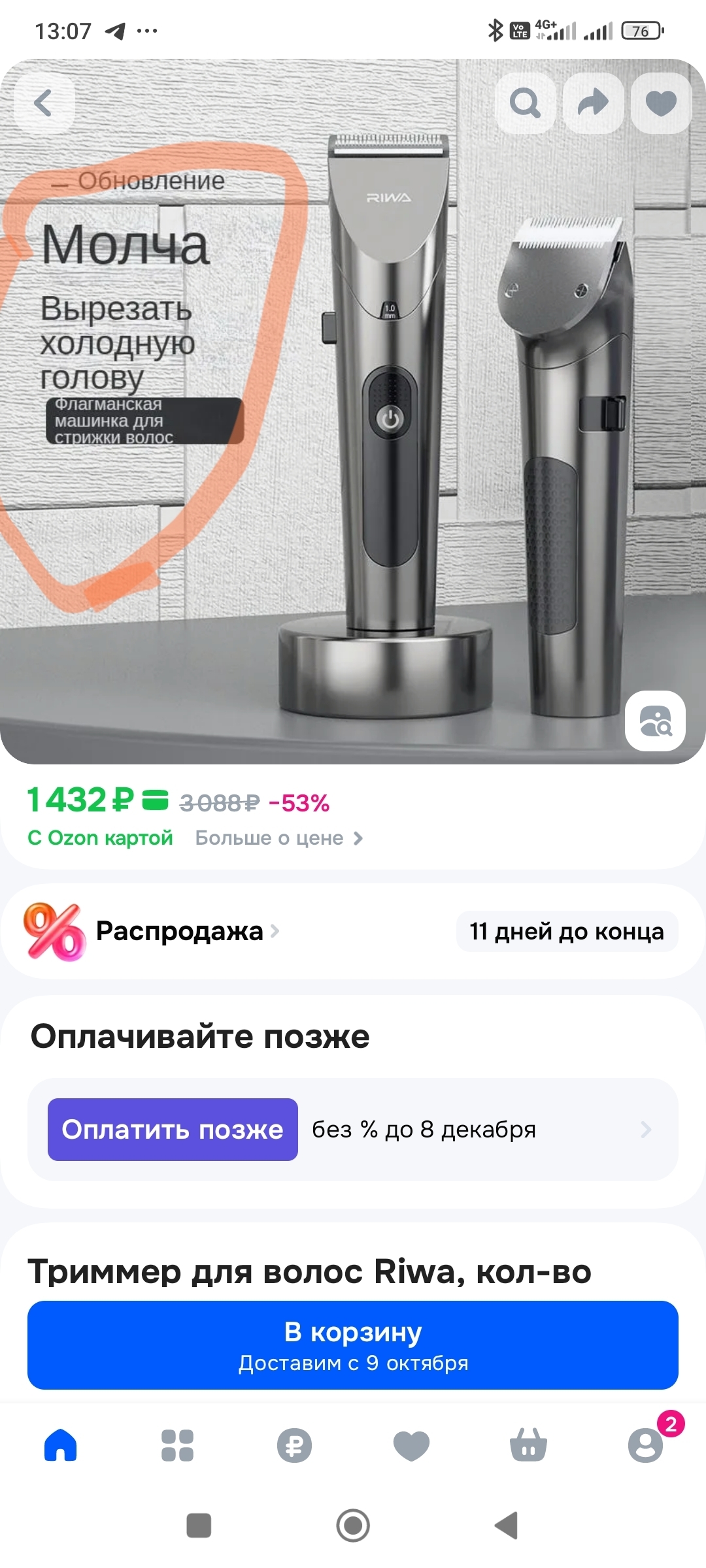Open the profile tab with badge

[646, 1445]
